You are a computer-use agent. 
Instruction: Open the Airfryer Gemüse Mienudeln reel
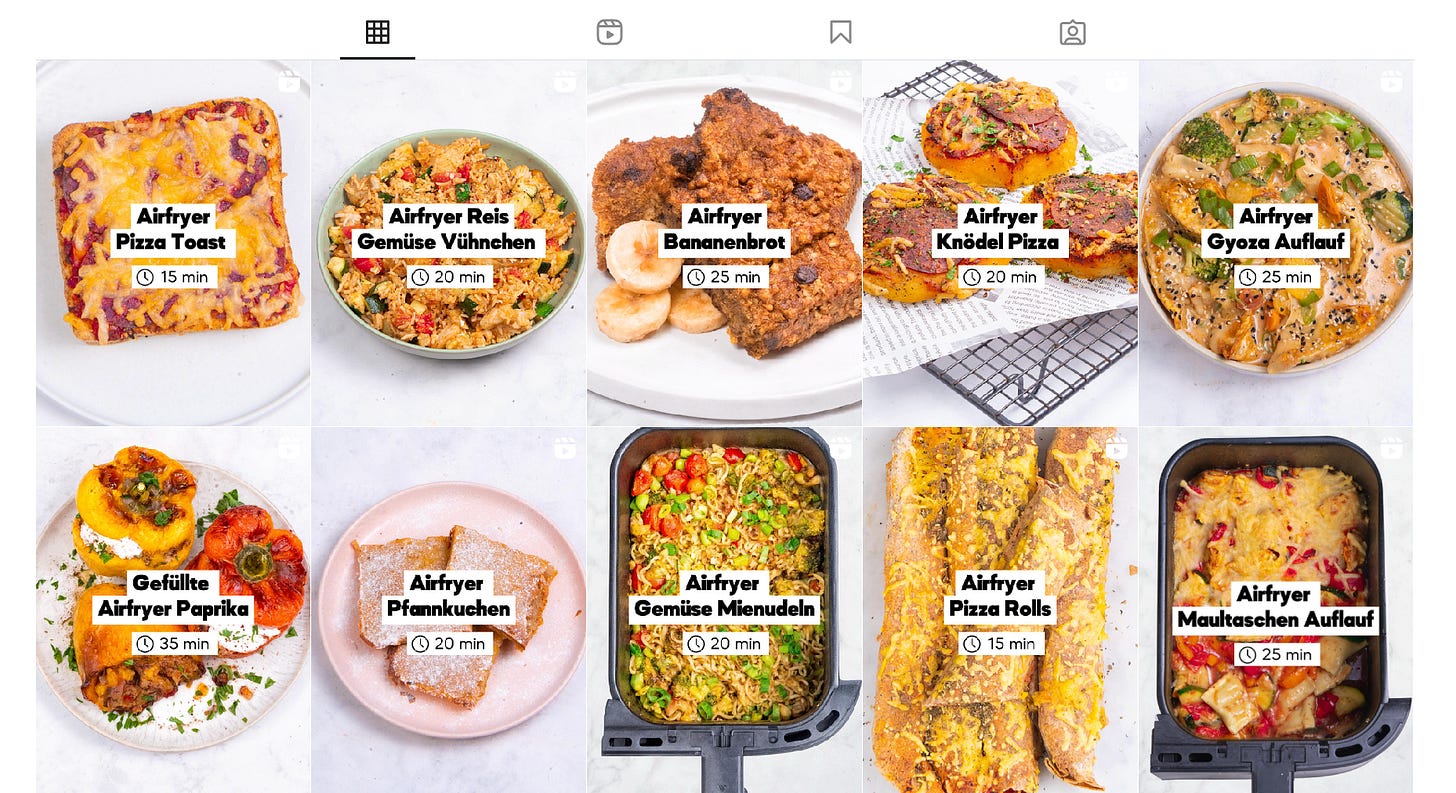pos(724,610)
